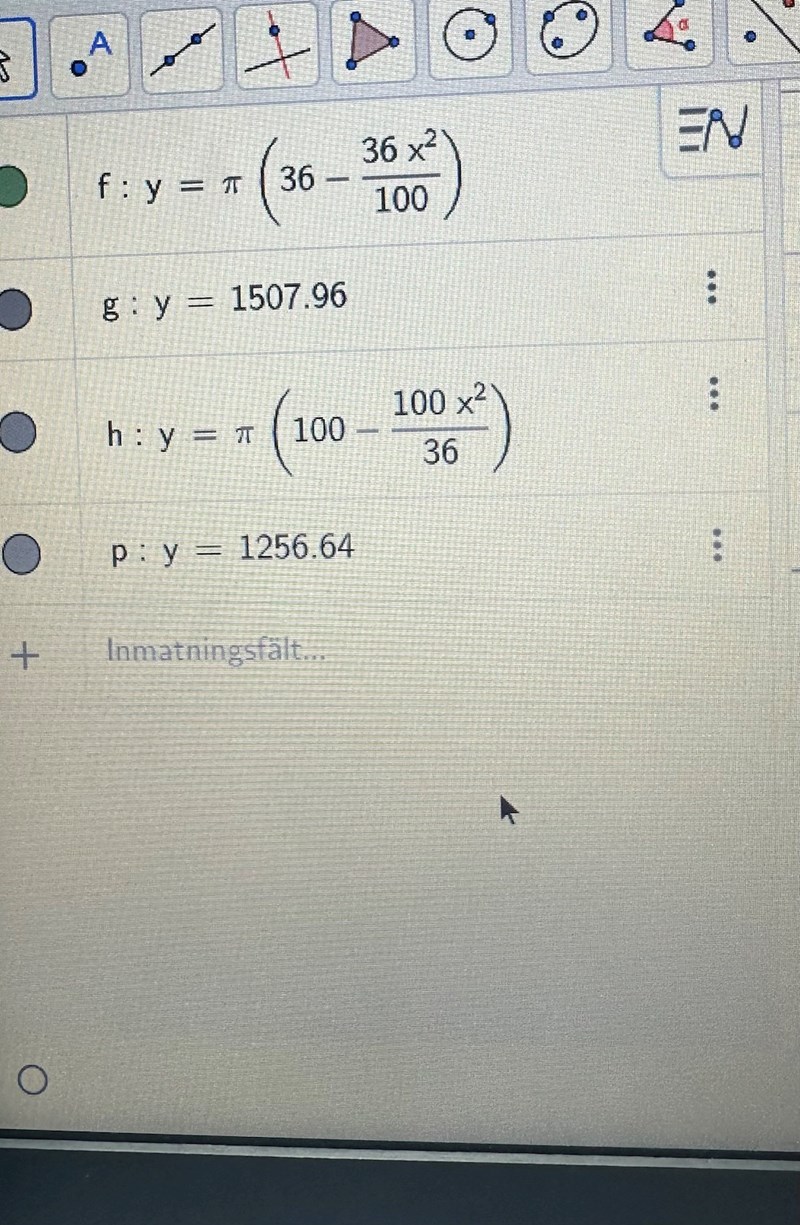Tap the Inmatningsfält input field
Viewport: 800px width, 1225px height.
[217, 651]
